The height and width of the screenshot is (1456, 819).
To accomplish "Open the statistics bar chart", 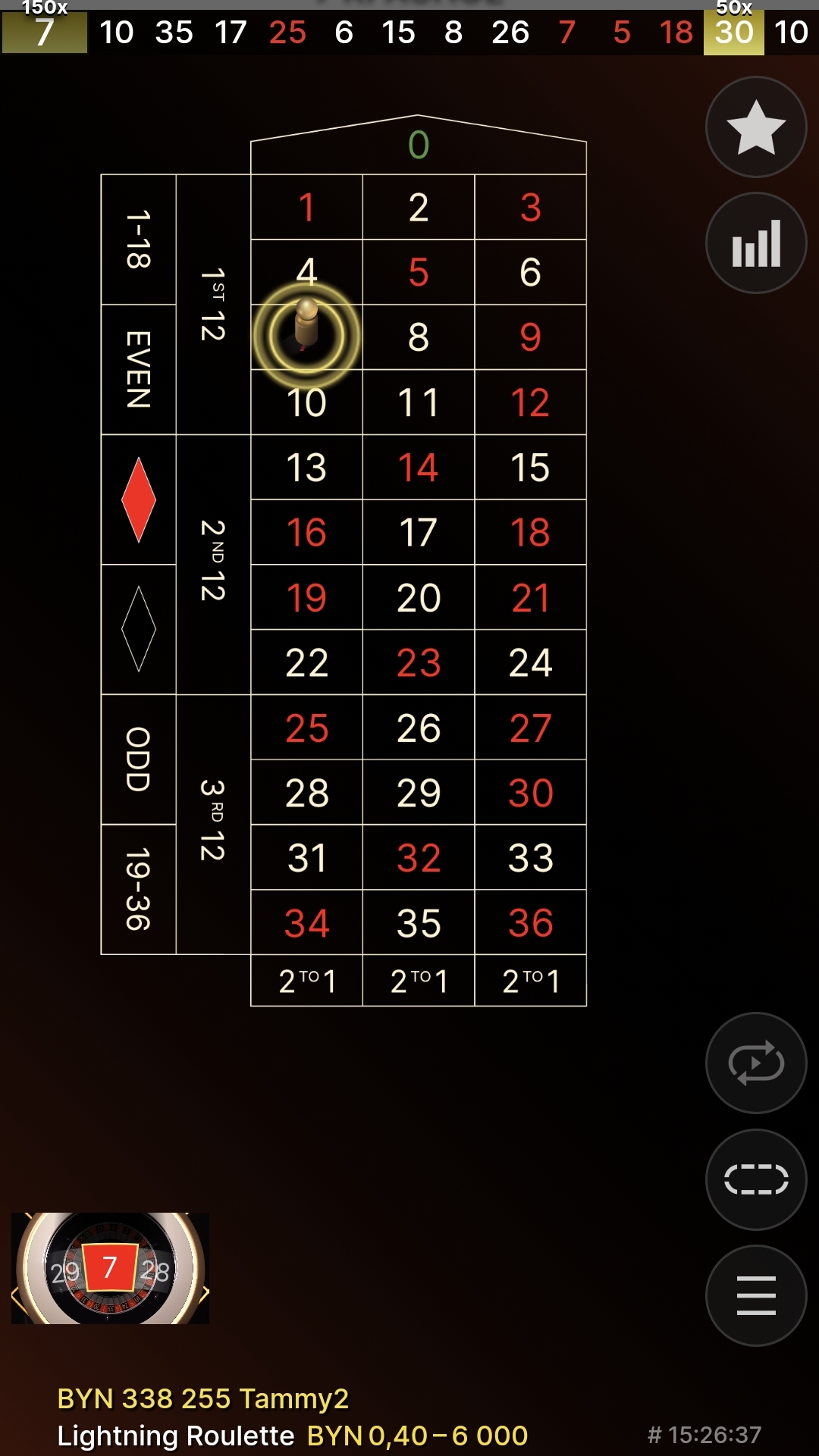I will [x=756, y=243].
